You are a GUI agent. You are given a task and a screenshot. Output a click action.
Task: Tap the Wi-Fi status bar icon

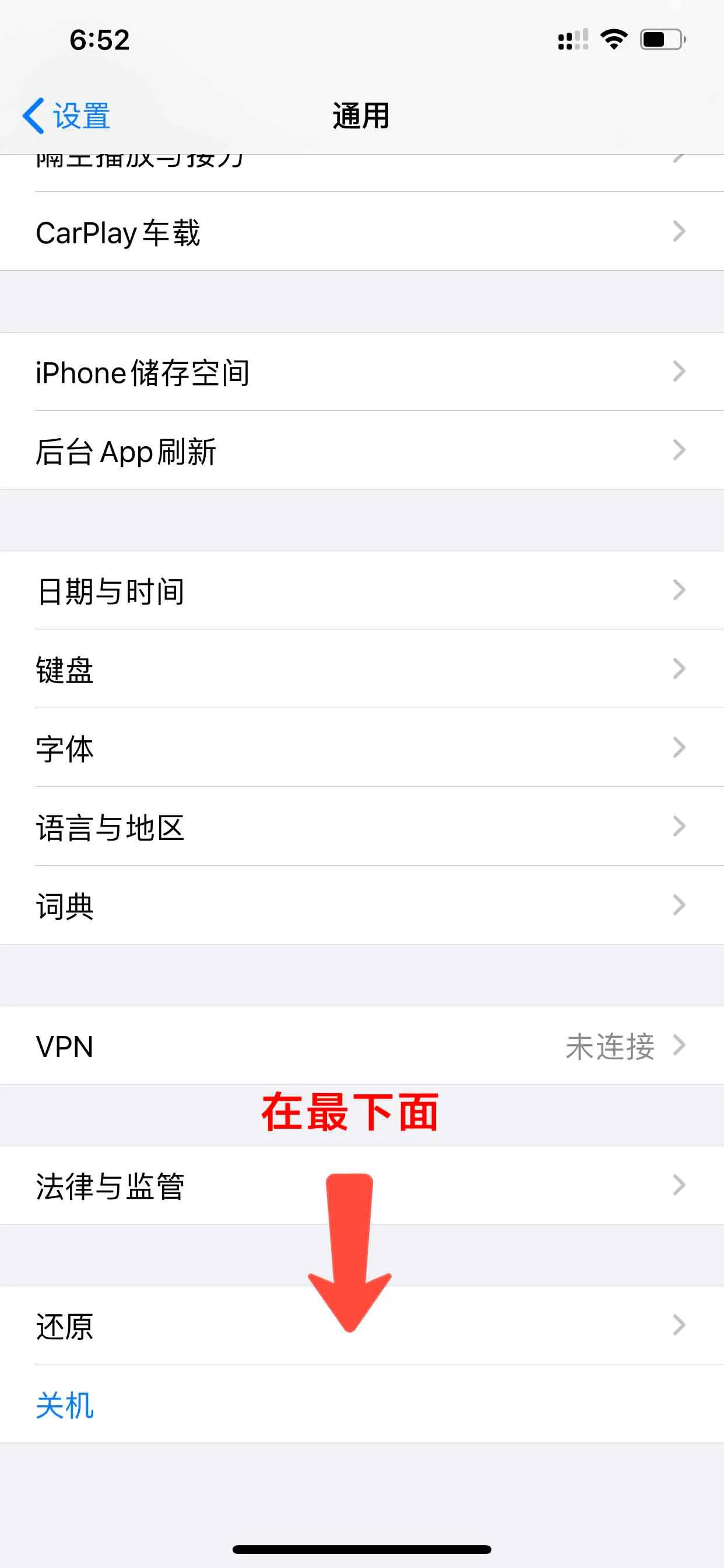[613, 39]
